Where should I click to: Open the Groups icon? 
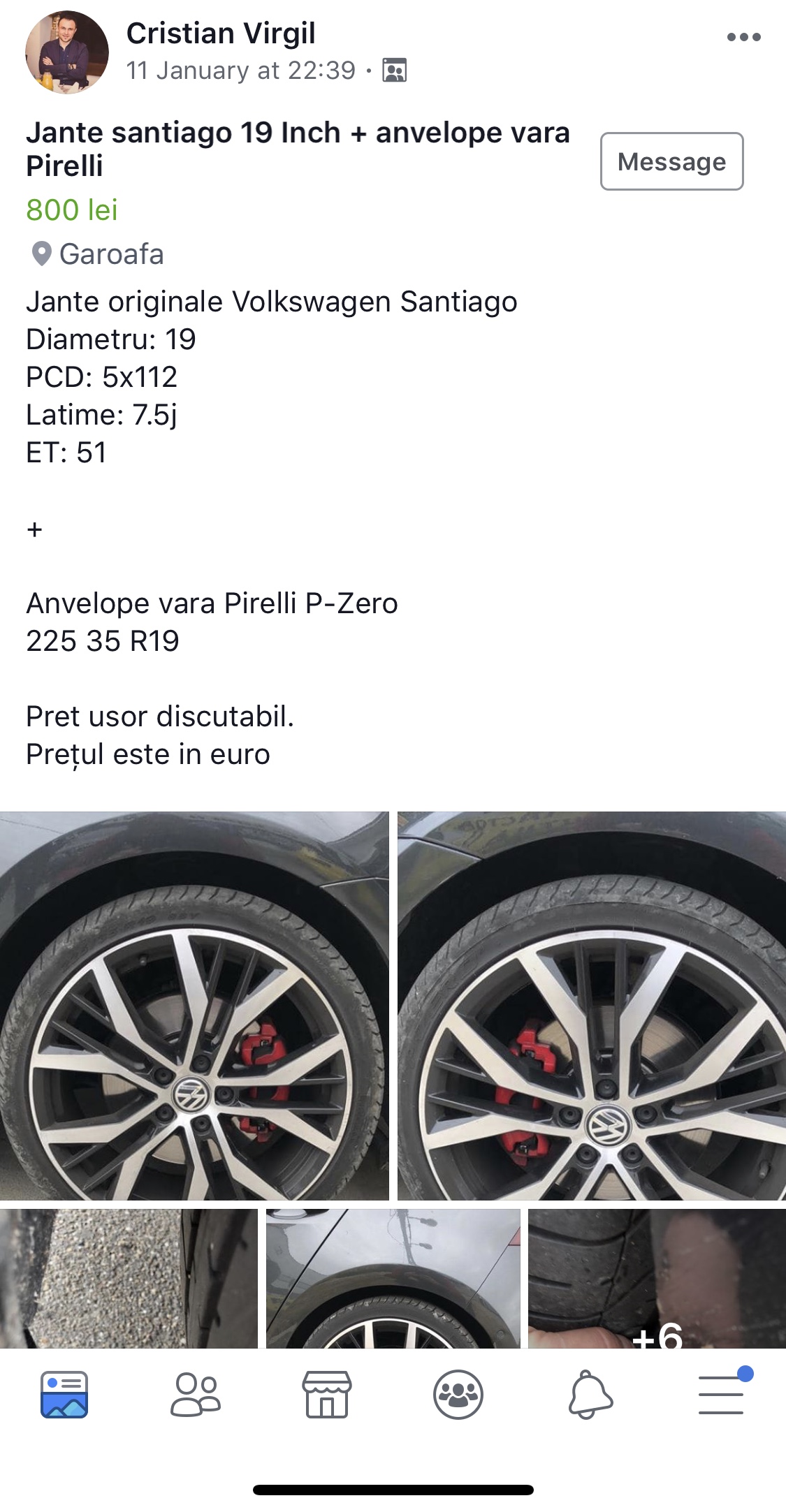[x=460, y=1397]
